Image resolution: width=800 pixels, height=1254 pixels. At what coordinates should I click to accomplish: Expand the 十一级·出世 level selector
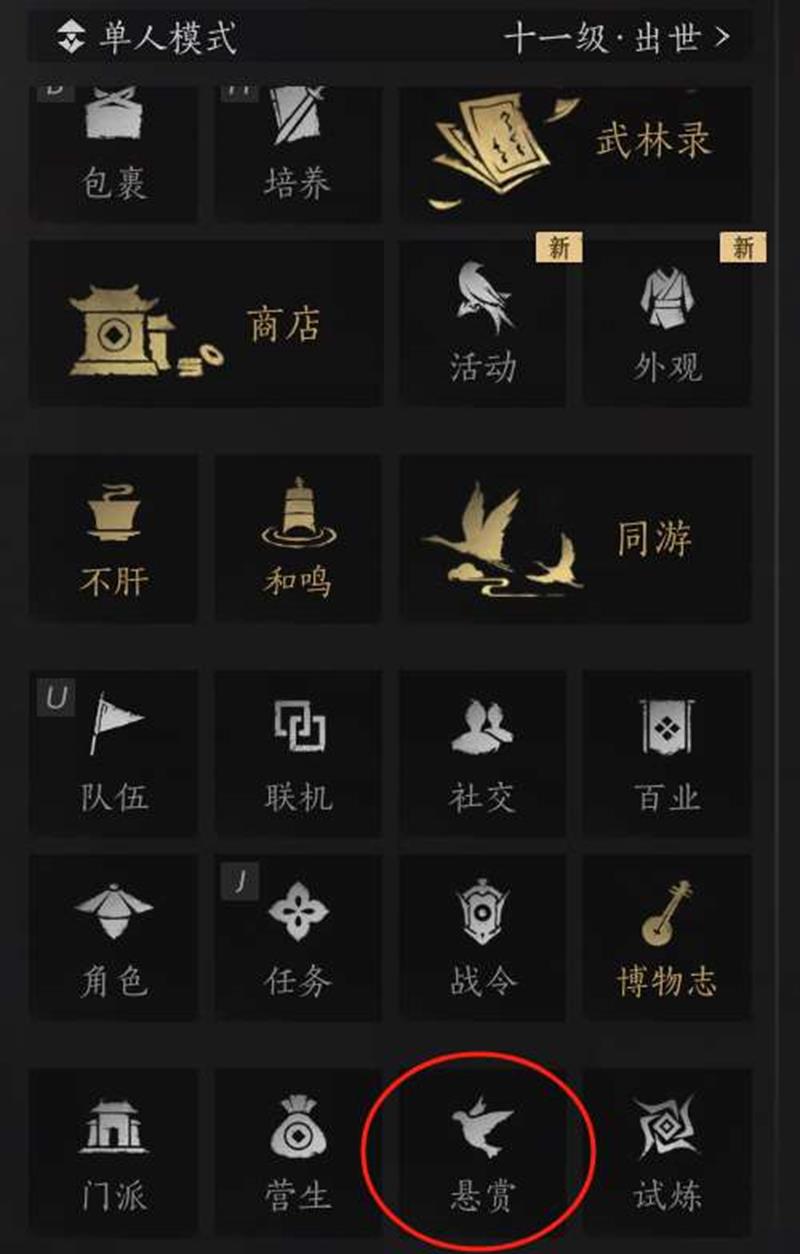tap(617, 38)
